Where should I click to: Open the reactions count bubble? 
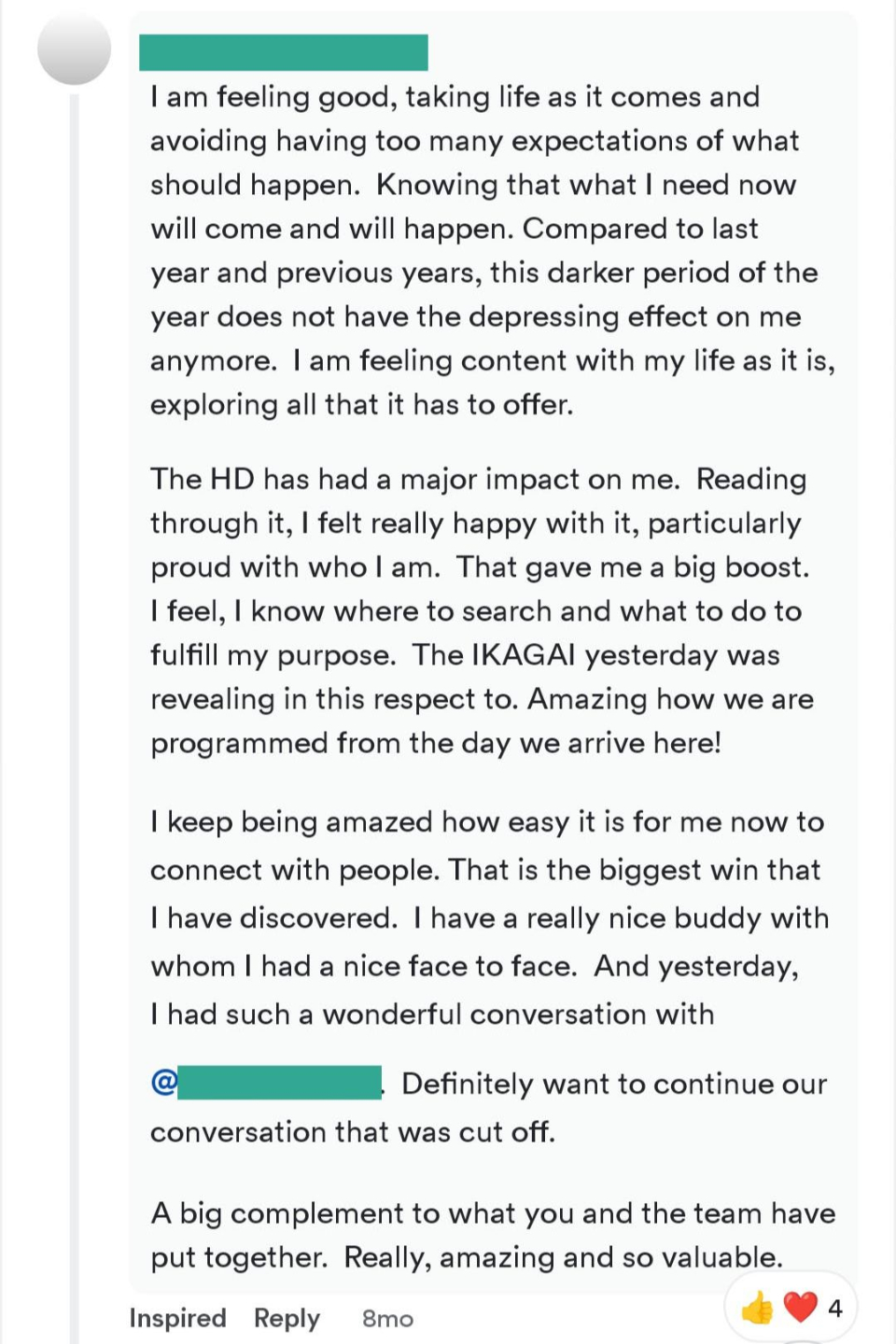click(791, 1308)
